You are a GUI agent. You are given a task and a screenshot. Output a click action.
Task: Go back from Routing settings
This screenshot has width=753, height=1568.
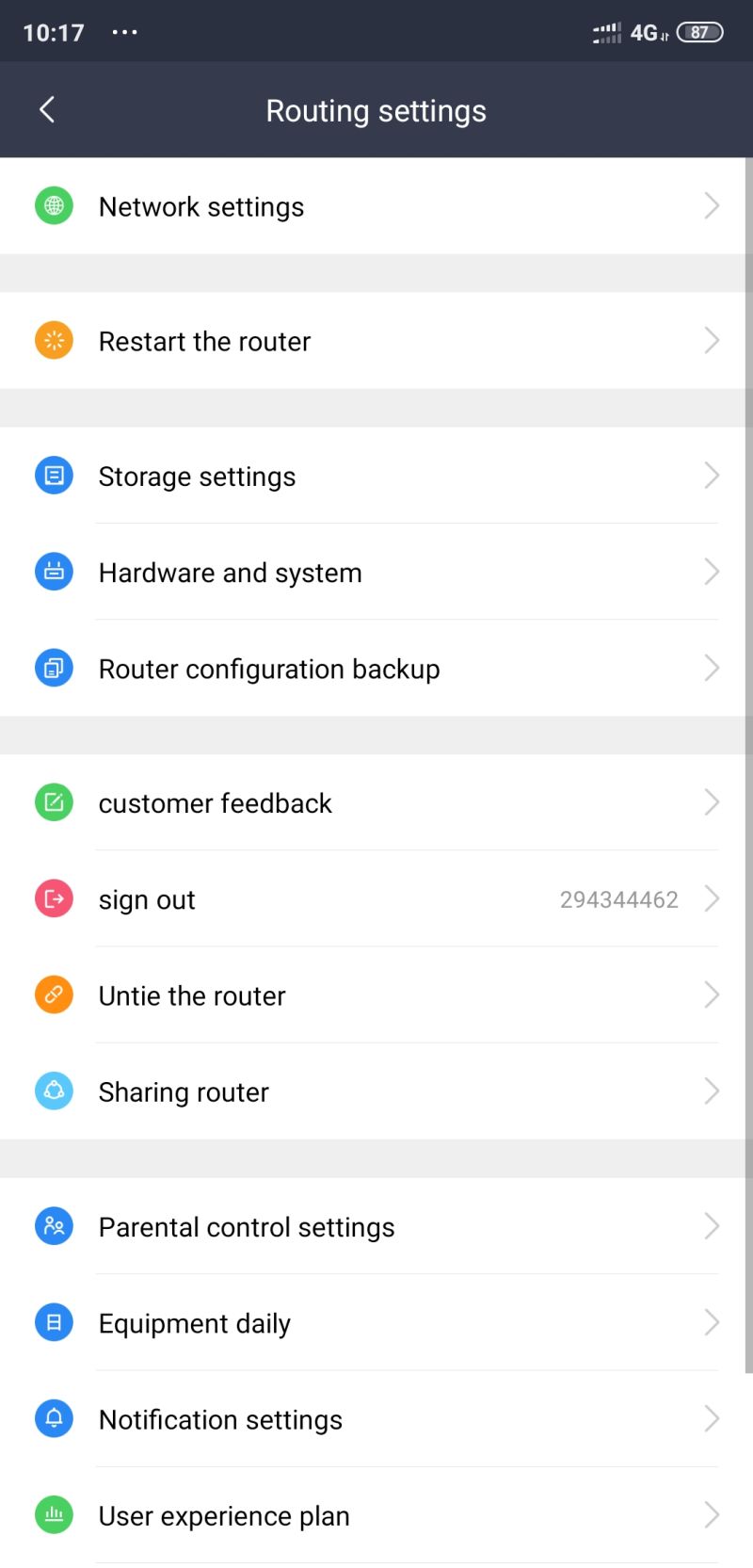(x=47, y=109)
